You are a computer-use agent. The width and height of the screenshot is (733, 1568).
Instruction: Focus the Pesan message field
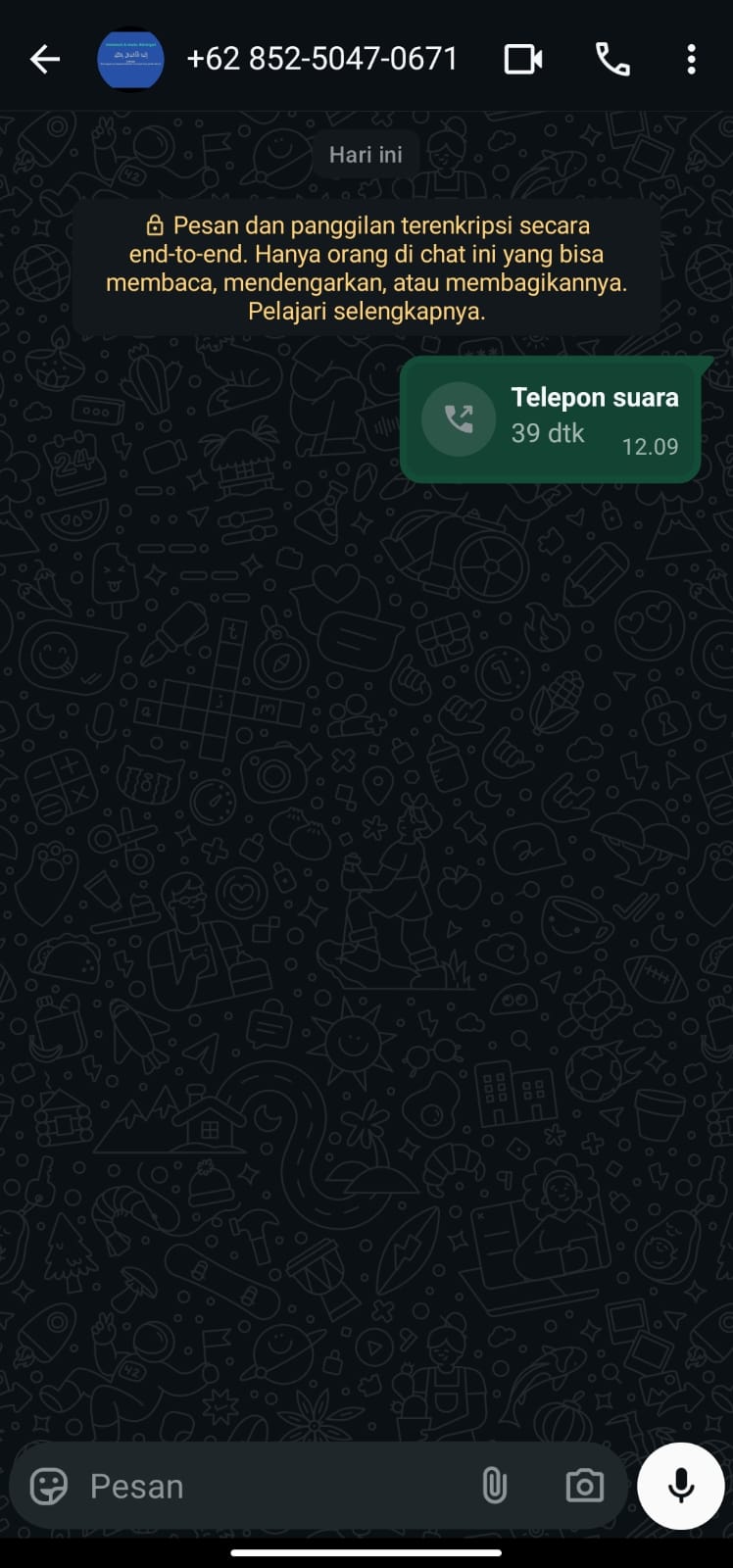(x=274, y=1486)
